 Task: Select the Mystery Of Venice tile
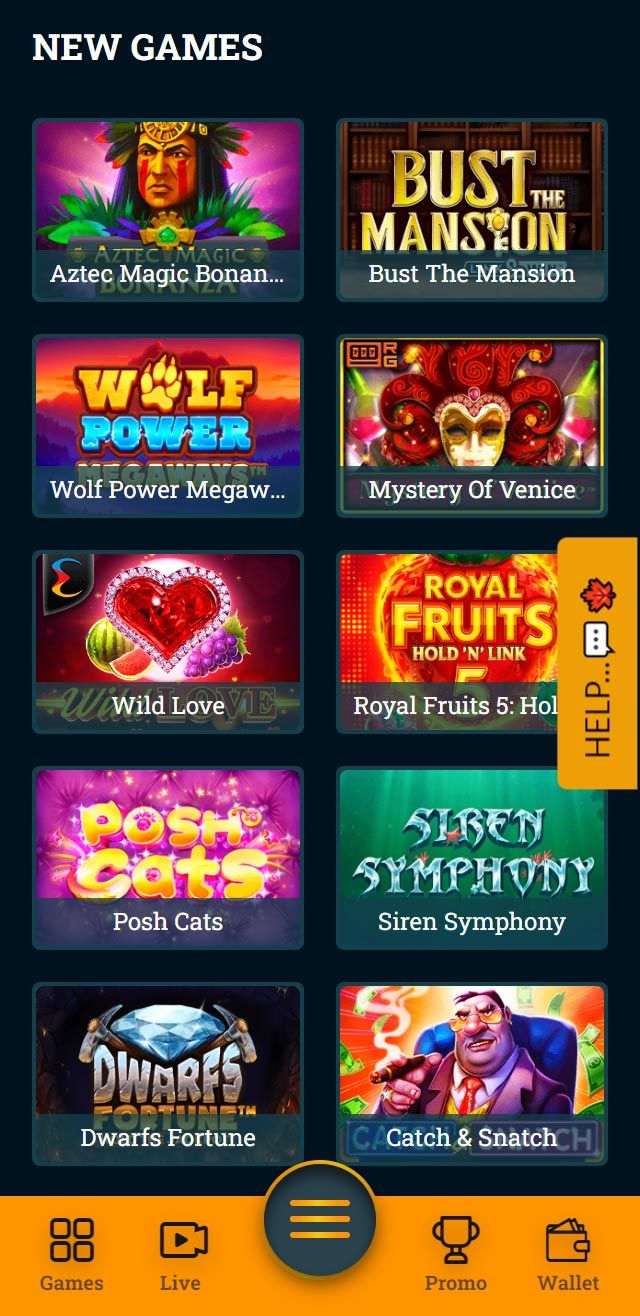click(x=471, y=426)
